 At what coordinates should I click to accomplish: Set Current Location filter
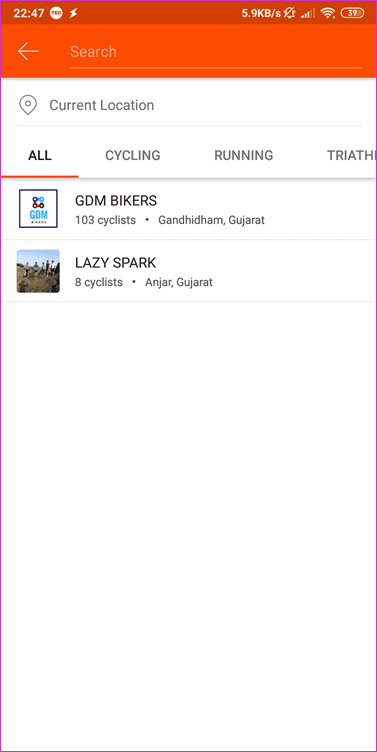pyautogui.click(x=189, y=106)
